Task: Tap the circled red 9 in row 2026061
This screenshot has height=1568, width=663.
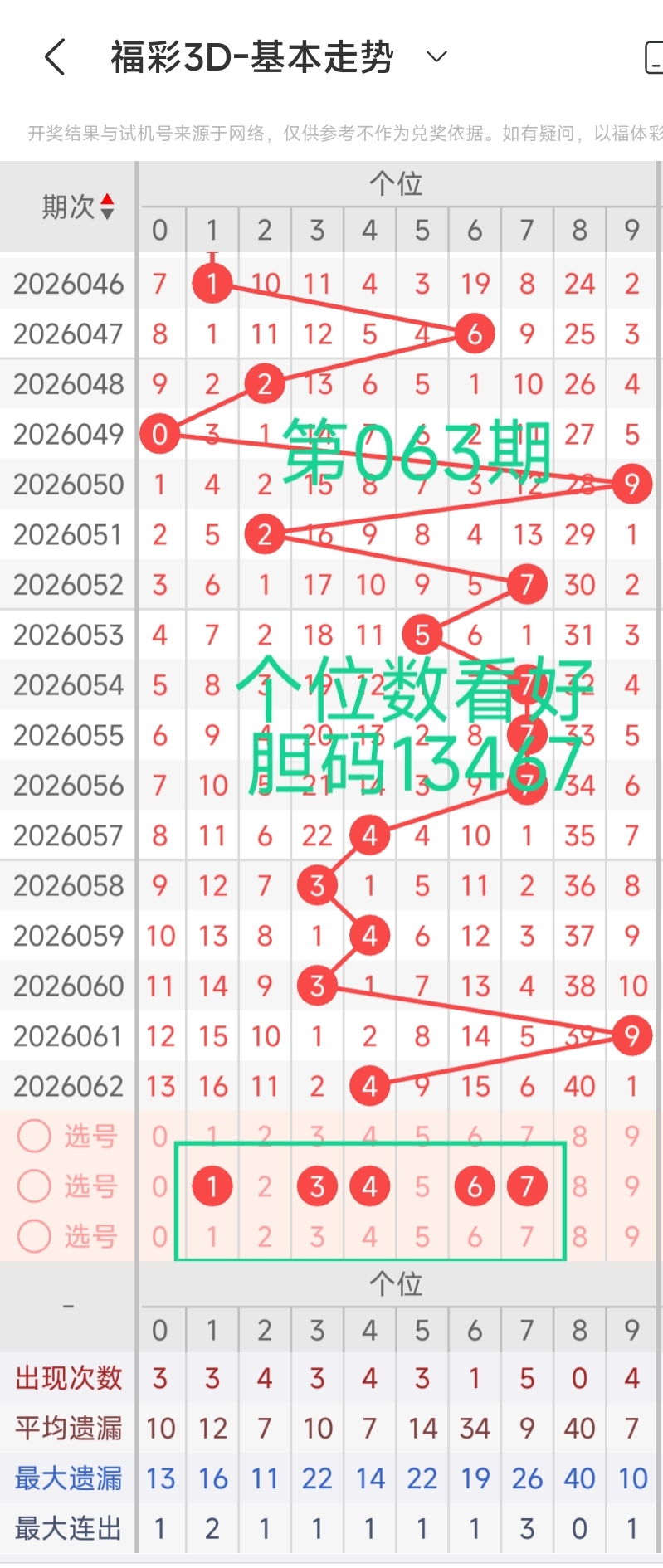Action: tap(632, 1035)
